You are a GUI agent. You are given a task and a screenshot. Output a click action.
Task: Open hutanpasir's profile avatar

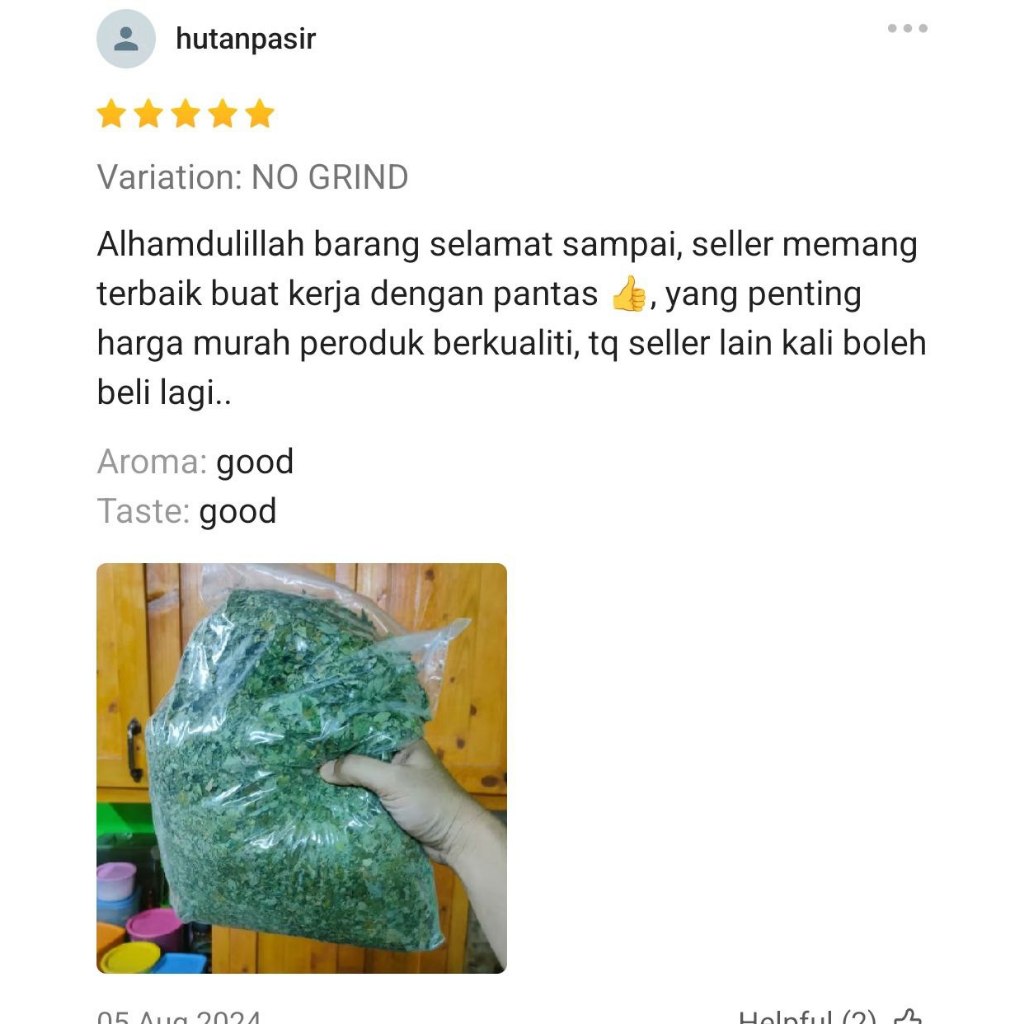point(126,40)
